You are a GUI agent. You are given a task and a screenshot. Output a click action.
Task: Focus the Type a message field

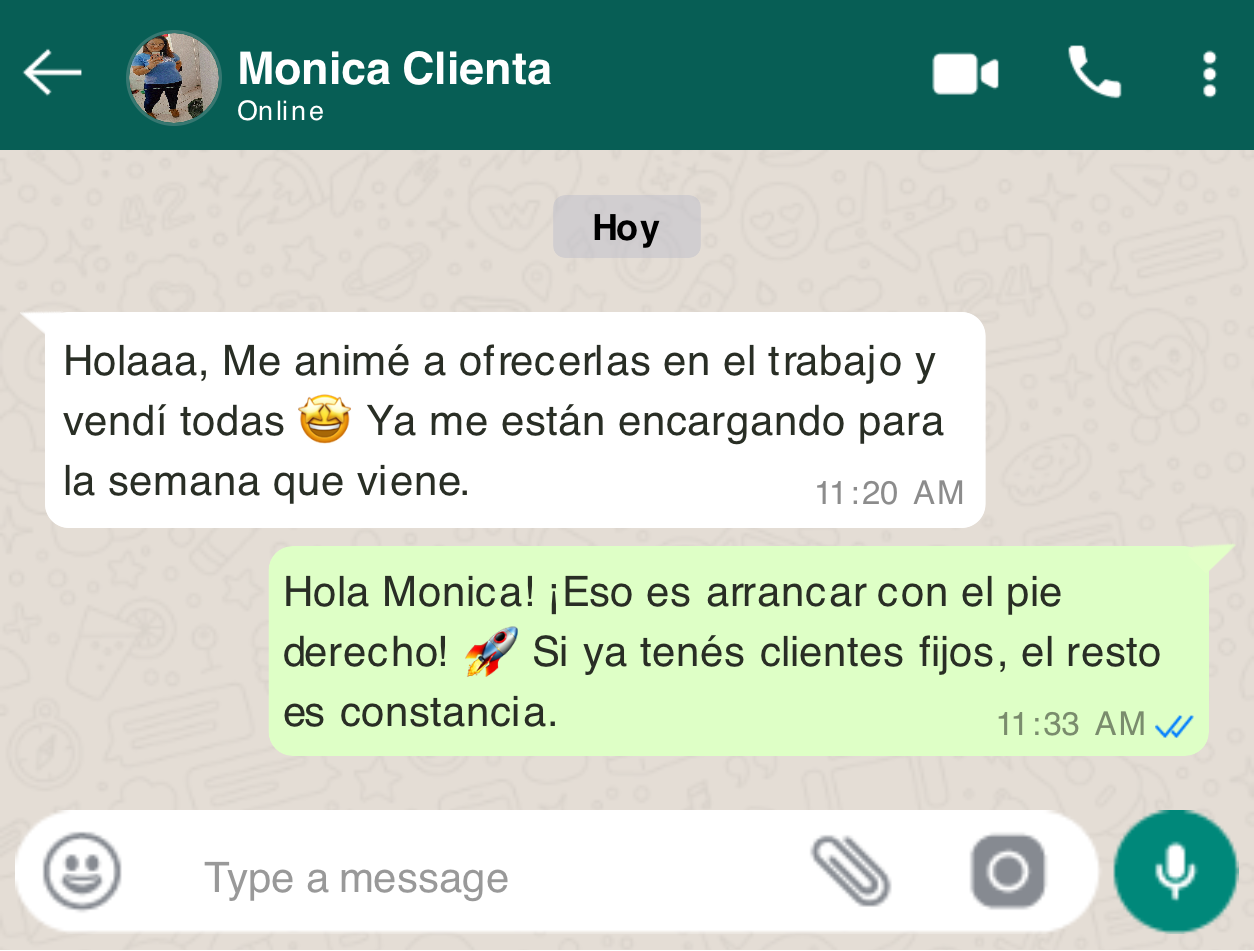pyautogui.click(x=450, y=878)
